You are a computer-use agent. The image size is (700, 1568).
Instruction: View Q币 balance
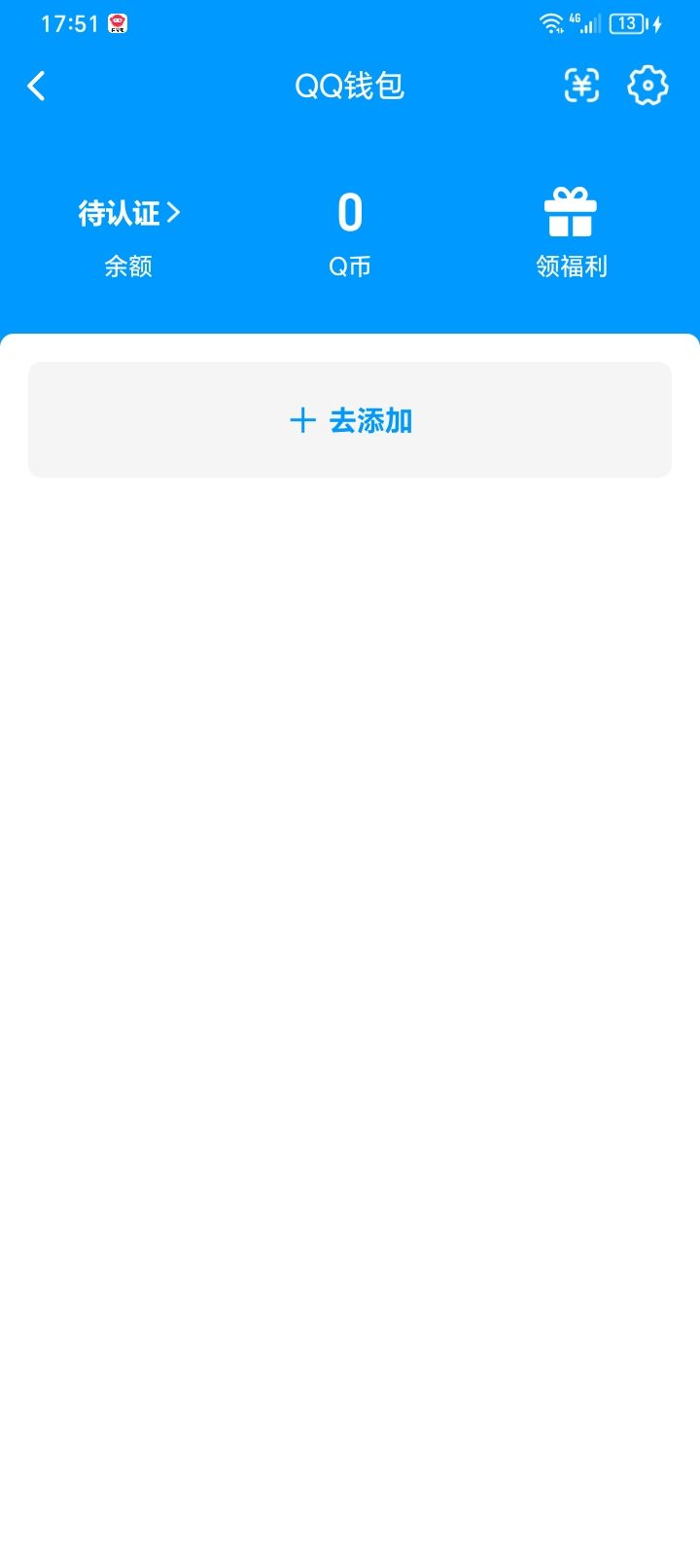[x=350, y=233]
